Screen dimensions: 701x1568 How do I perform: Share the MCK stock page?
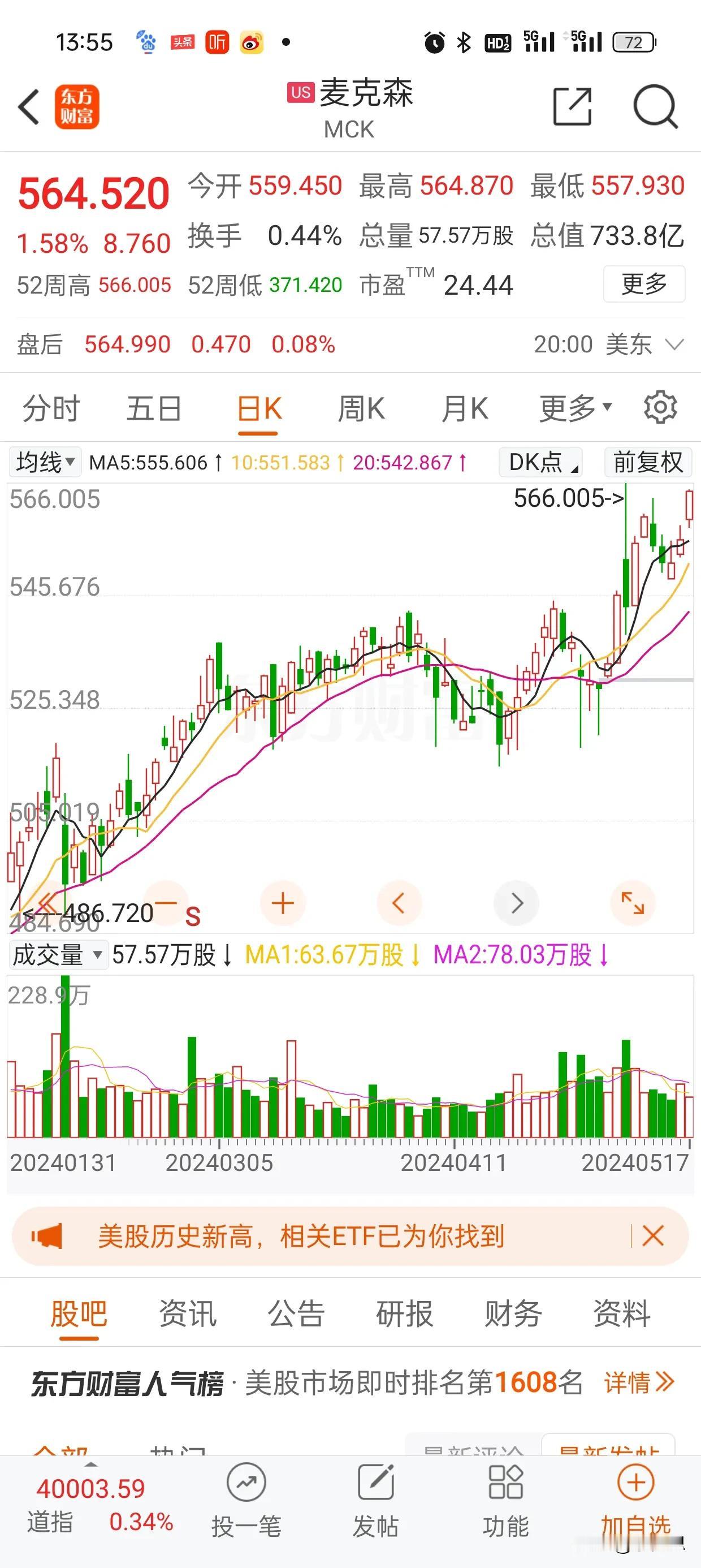(x=572, y=107)
